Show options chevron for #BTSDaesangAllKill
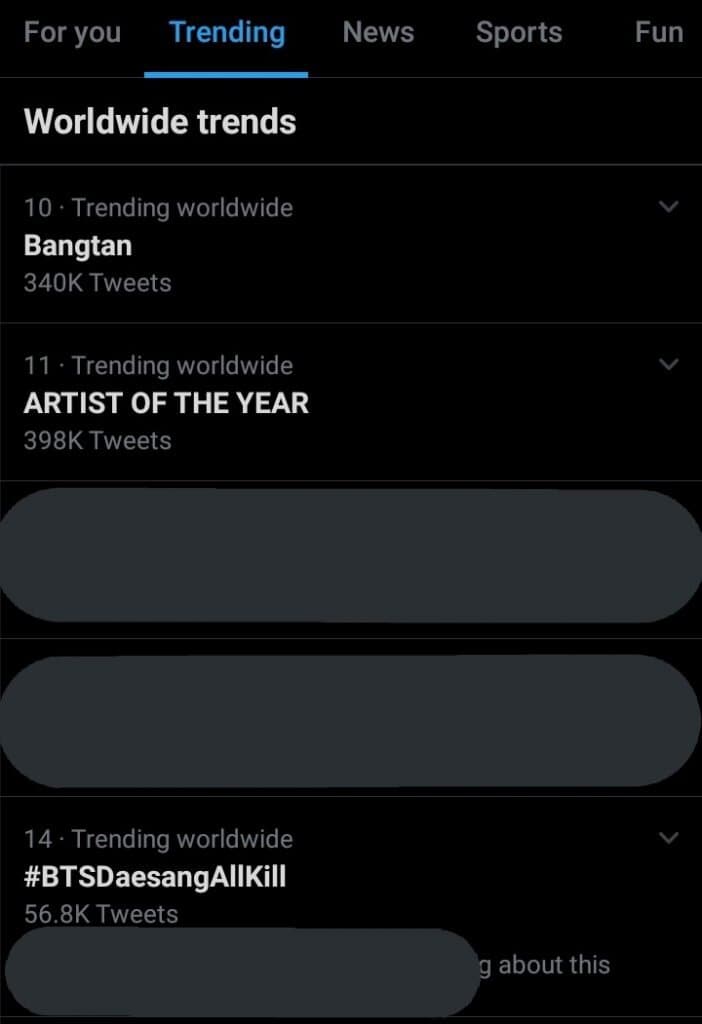702x1024 pixels. (669, 838)
